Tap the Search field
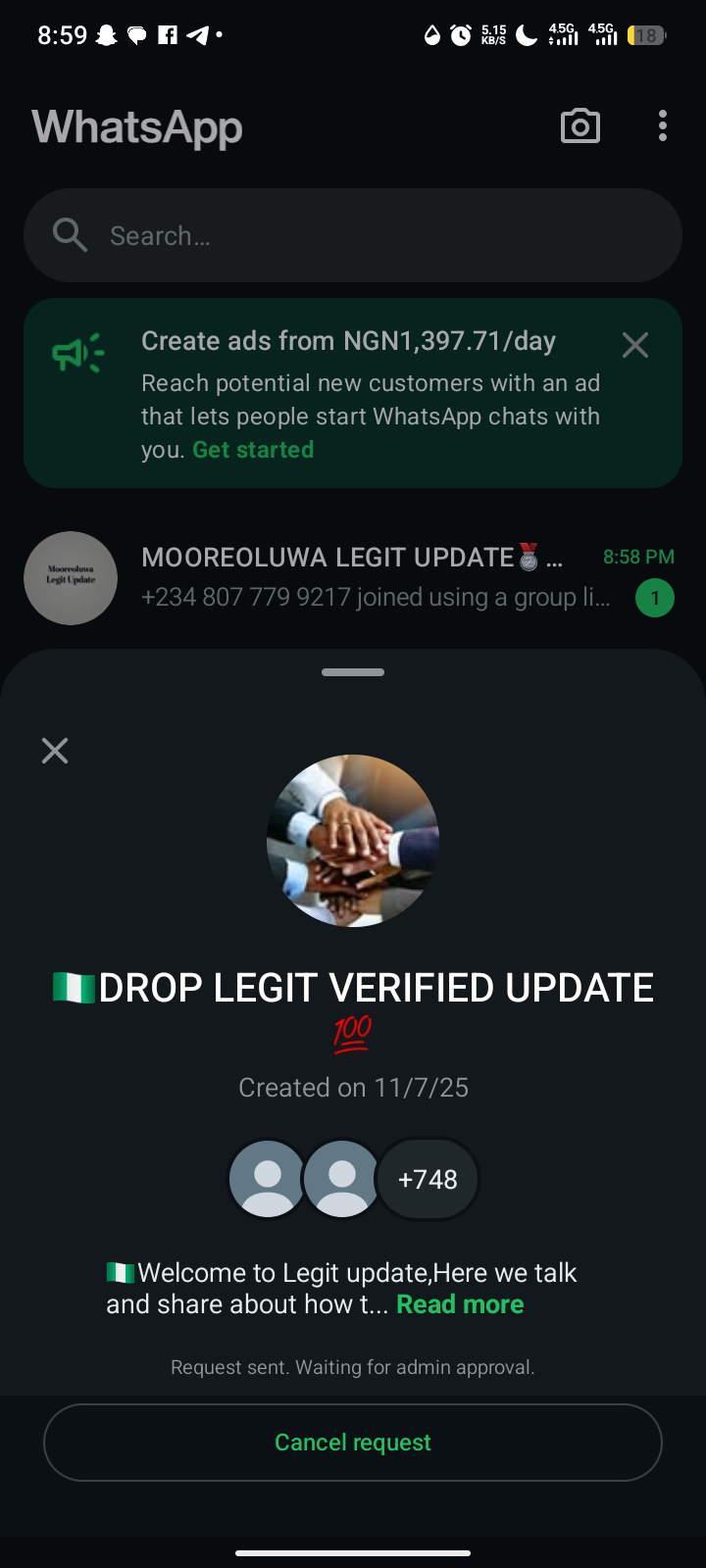This screenshot has height=1568, width=706. pos(353,235)
